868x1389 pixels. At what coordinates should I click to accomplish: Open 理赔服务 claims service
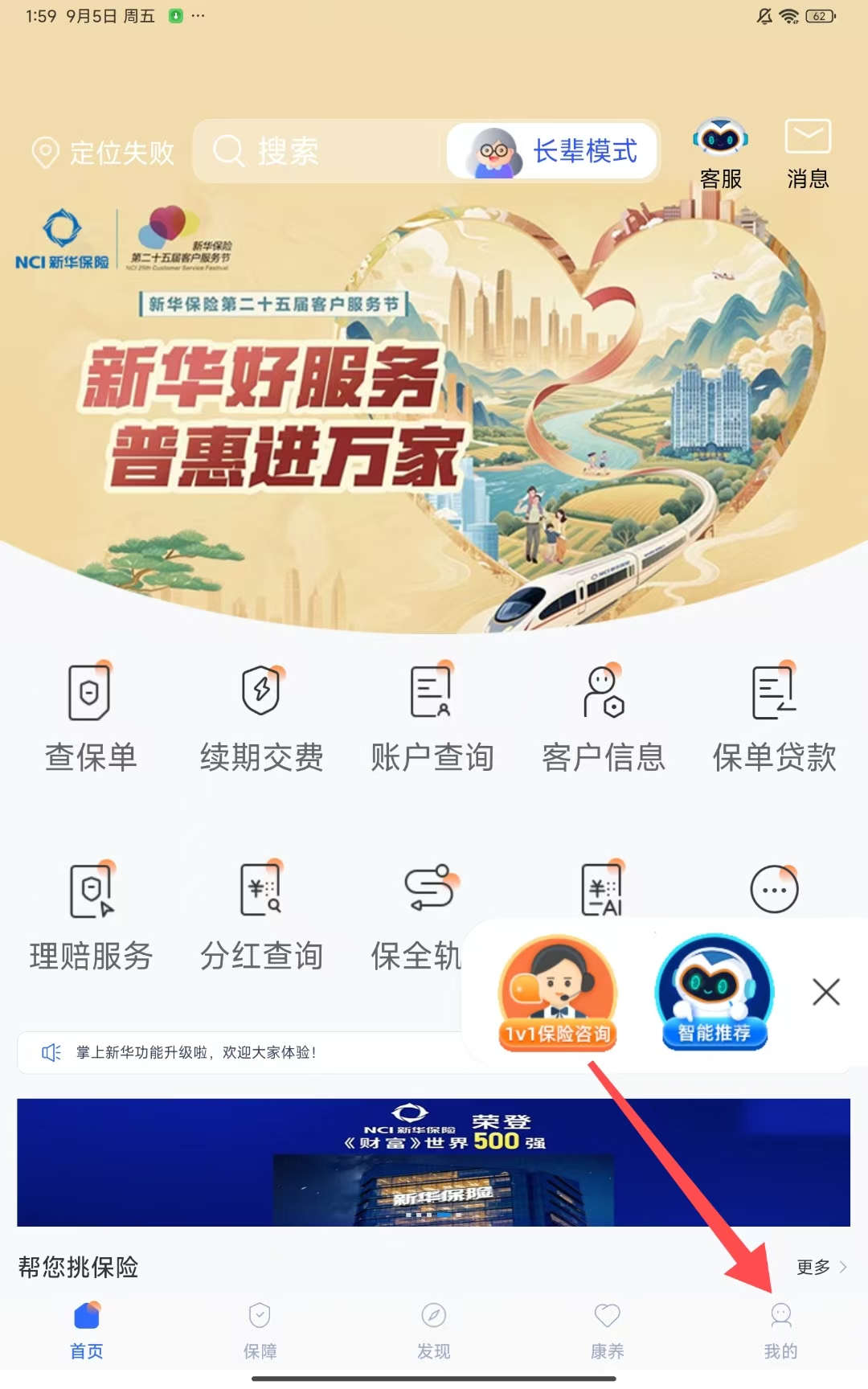90,916
